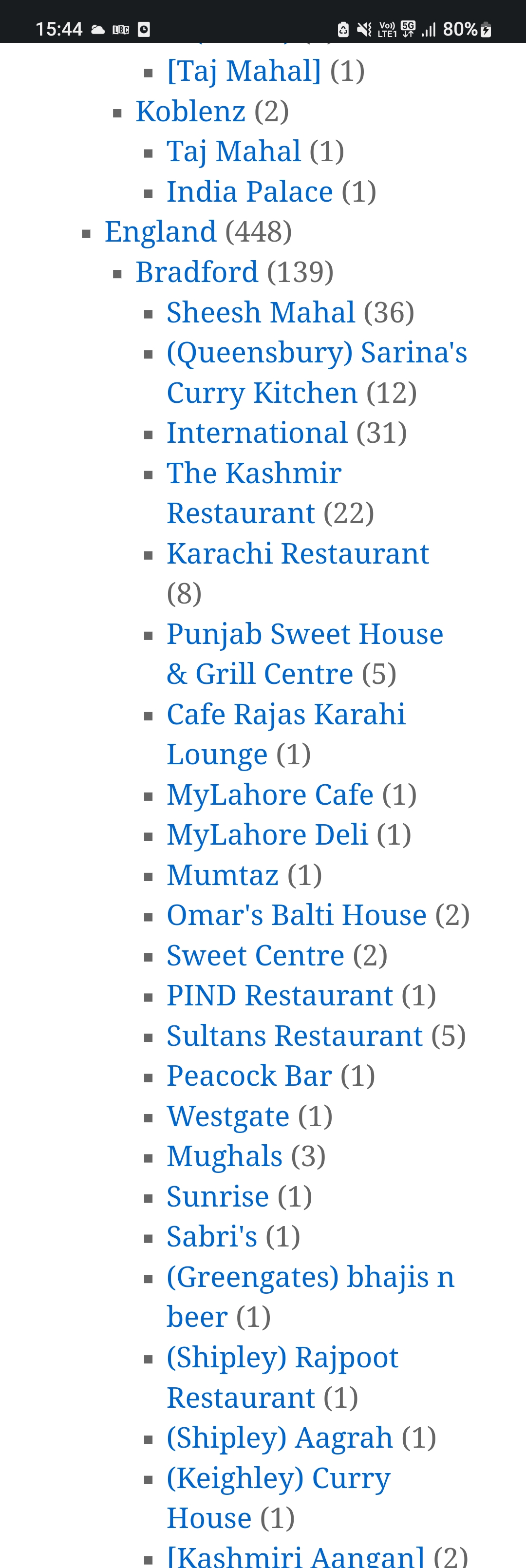Viewport: 526px width, 1568px height.
Task: Open Punjab Sweet House & Grill Centre
Action: pos(304,634)
